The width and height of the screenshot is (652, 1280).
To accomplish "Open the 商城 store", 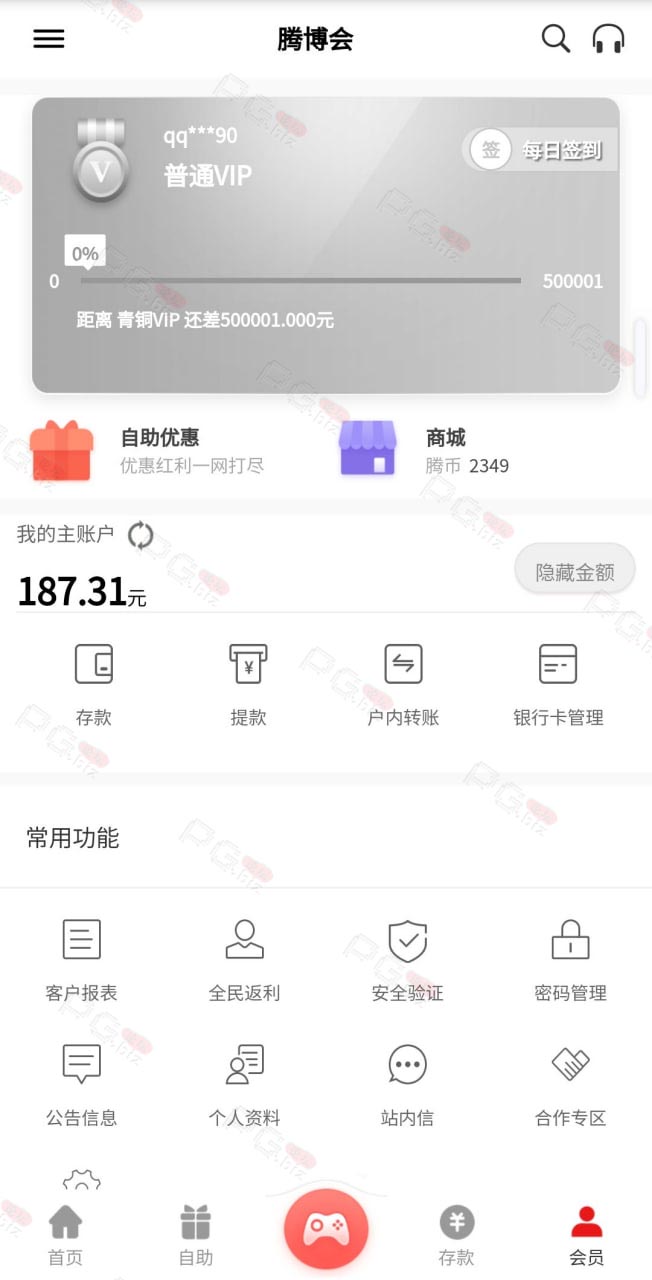I will coord(425,450).
